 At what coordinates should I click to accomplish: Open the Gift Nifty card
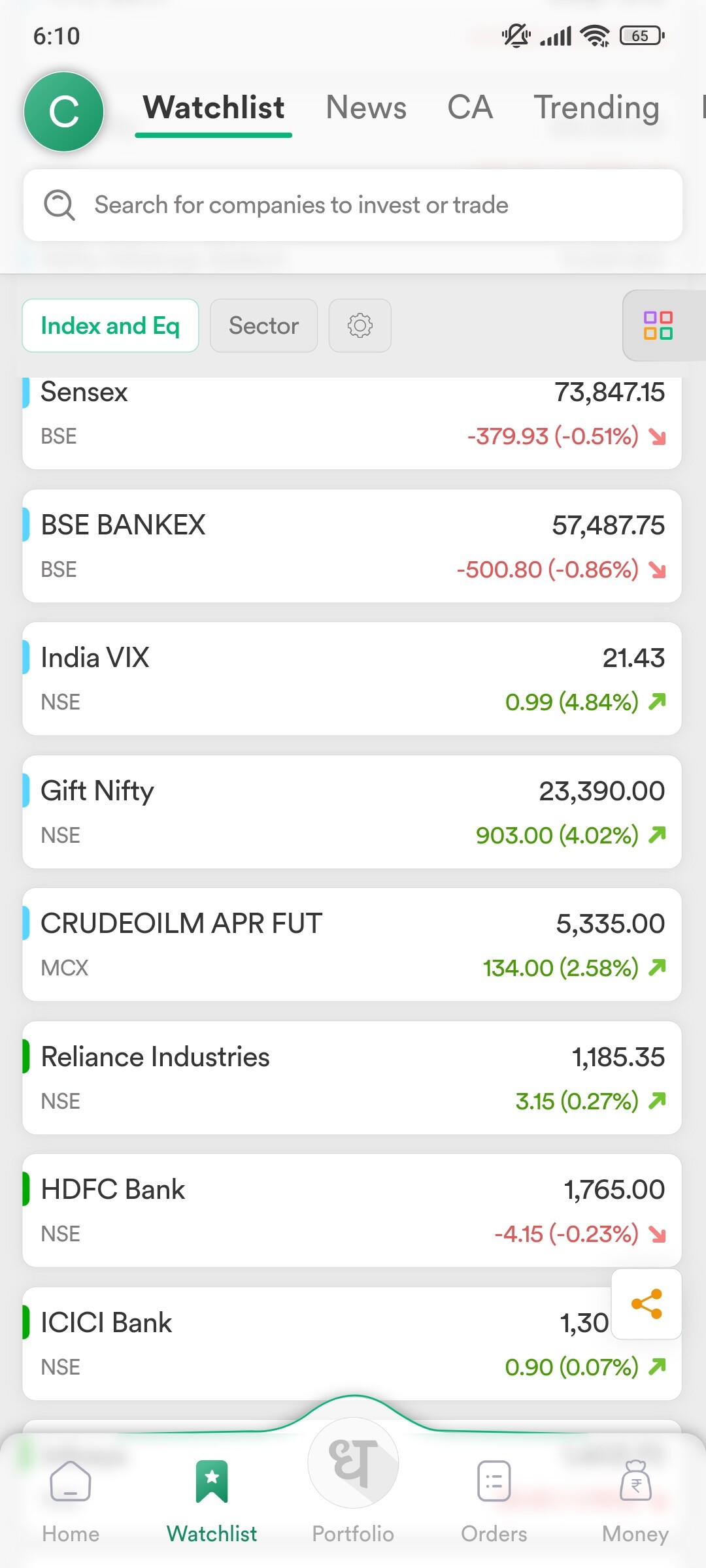pos(352,812)
